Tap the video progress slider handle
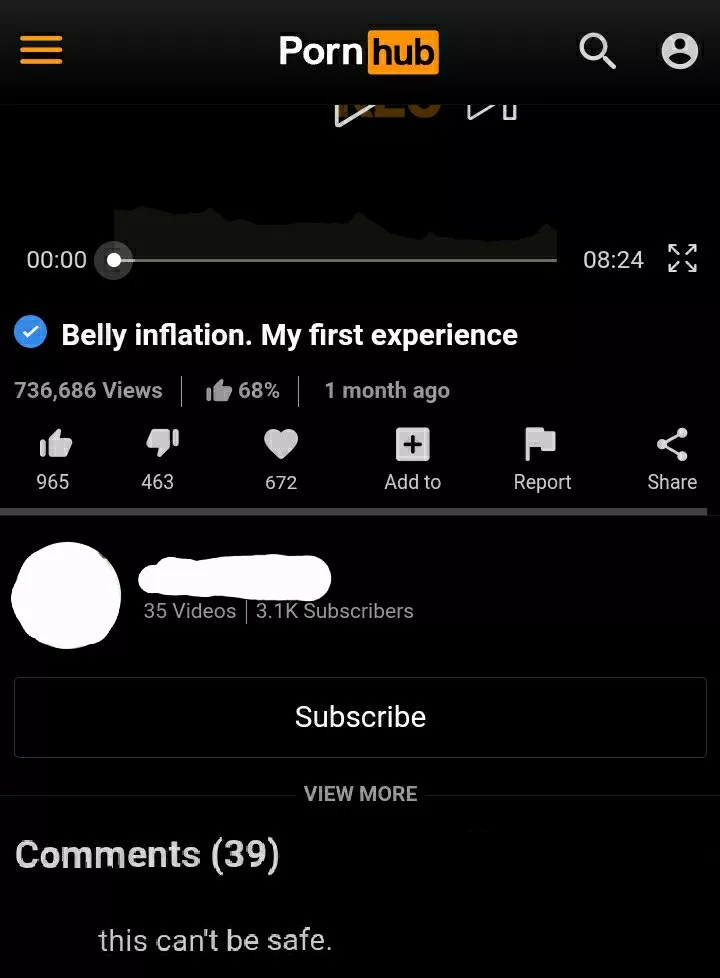The height and width of the screenshot is (978, 720). (114, 260)
